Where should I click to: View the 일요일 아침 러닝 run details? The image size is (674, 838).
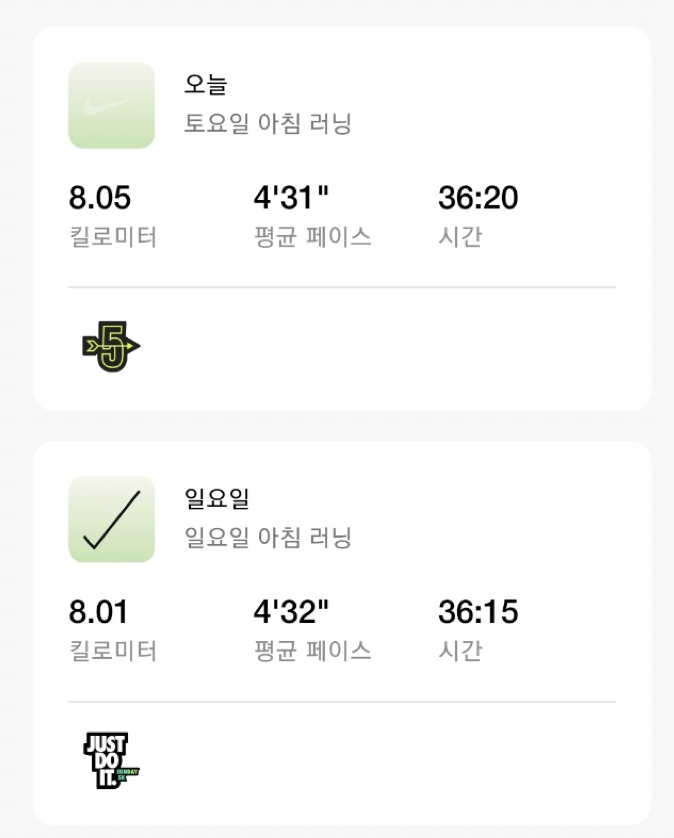[268, 539]
